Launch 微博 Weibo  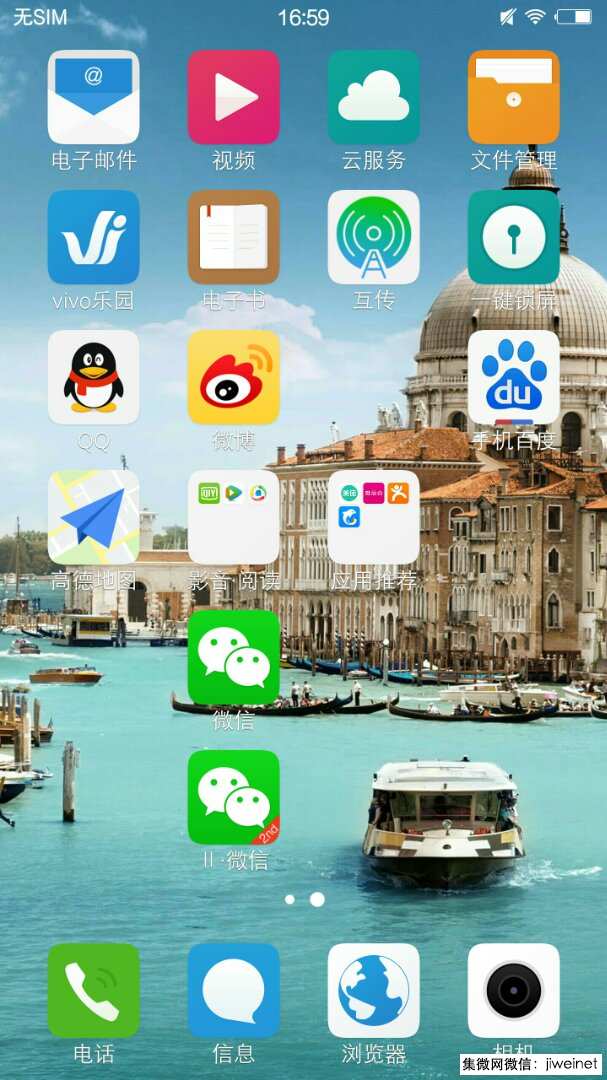click(x=233, y=377)
